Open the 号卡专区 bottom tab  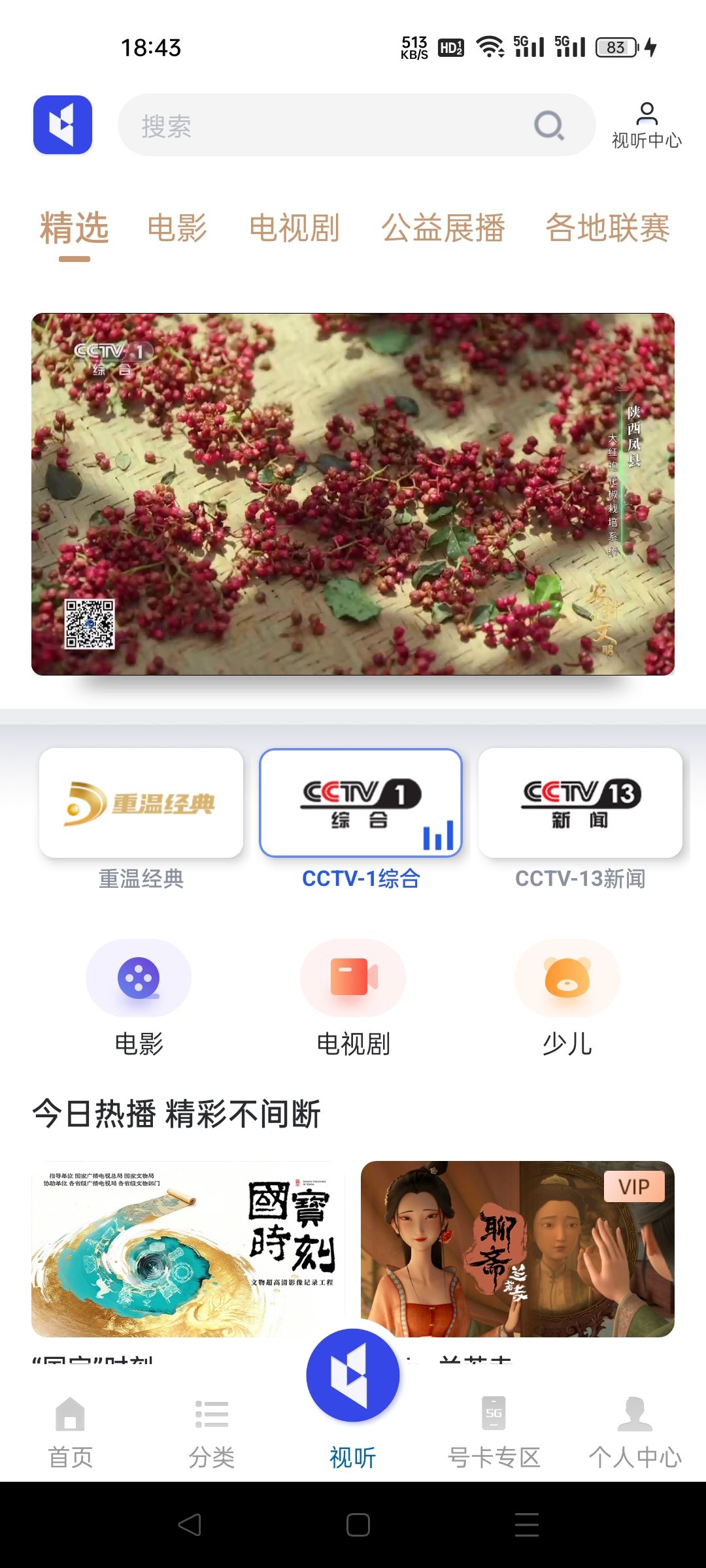(x=494, y=1431)
